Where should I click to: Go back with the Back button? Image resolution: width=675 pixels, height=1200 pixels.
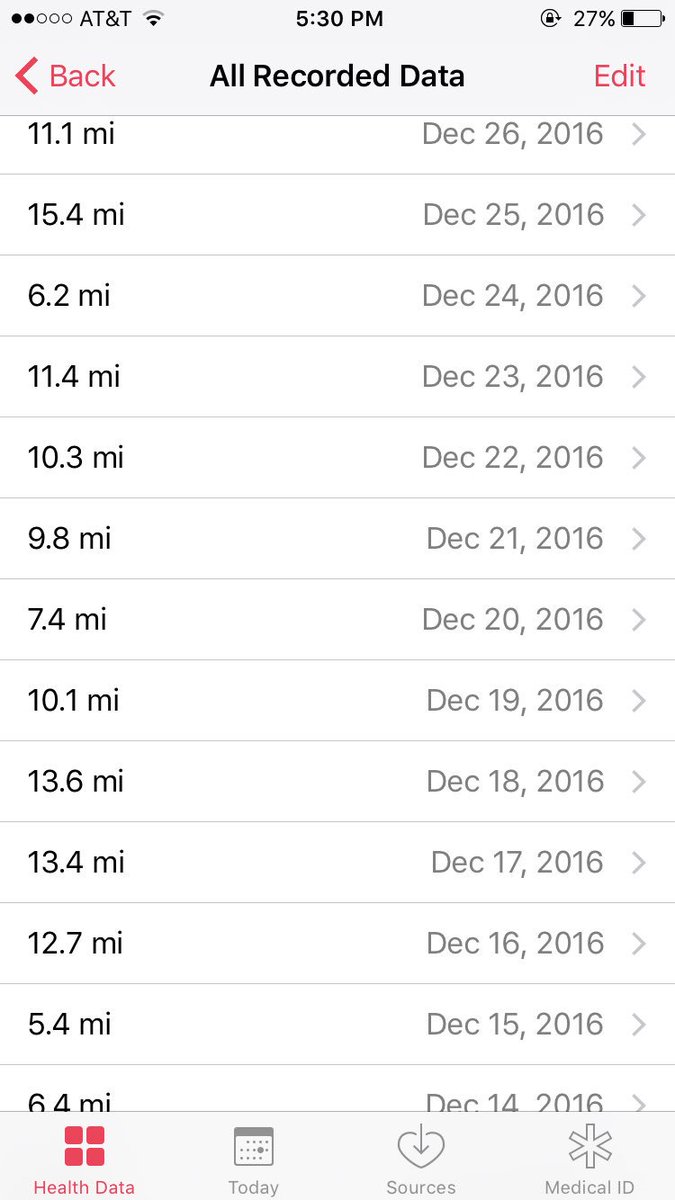[x=66, y=76]
